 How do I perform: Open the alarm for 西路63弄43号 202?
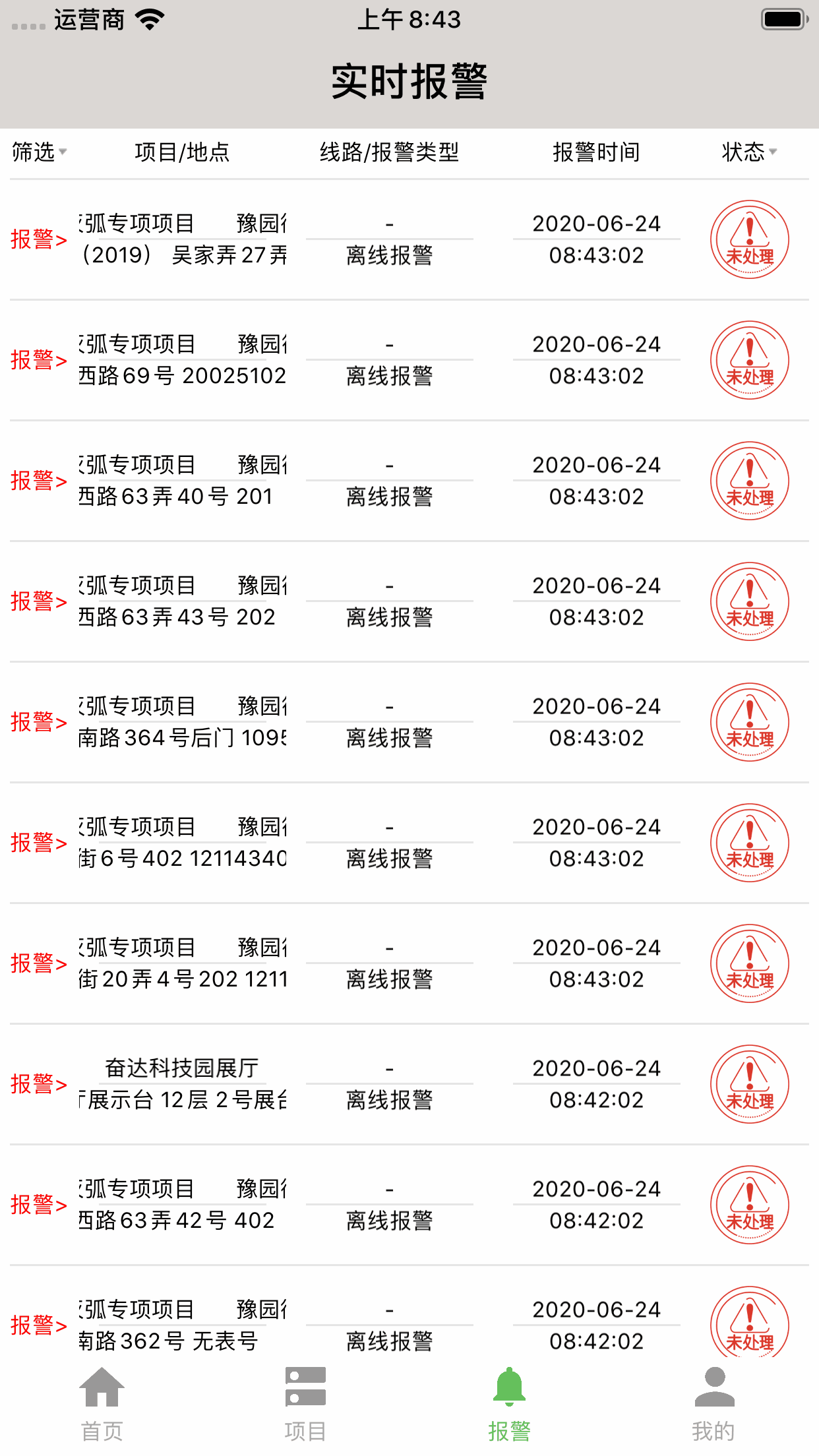click(38, 601)
